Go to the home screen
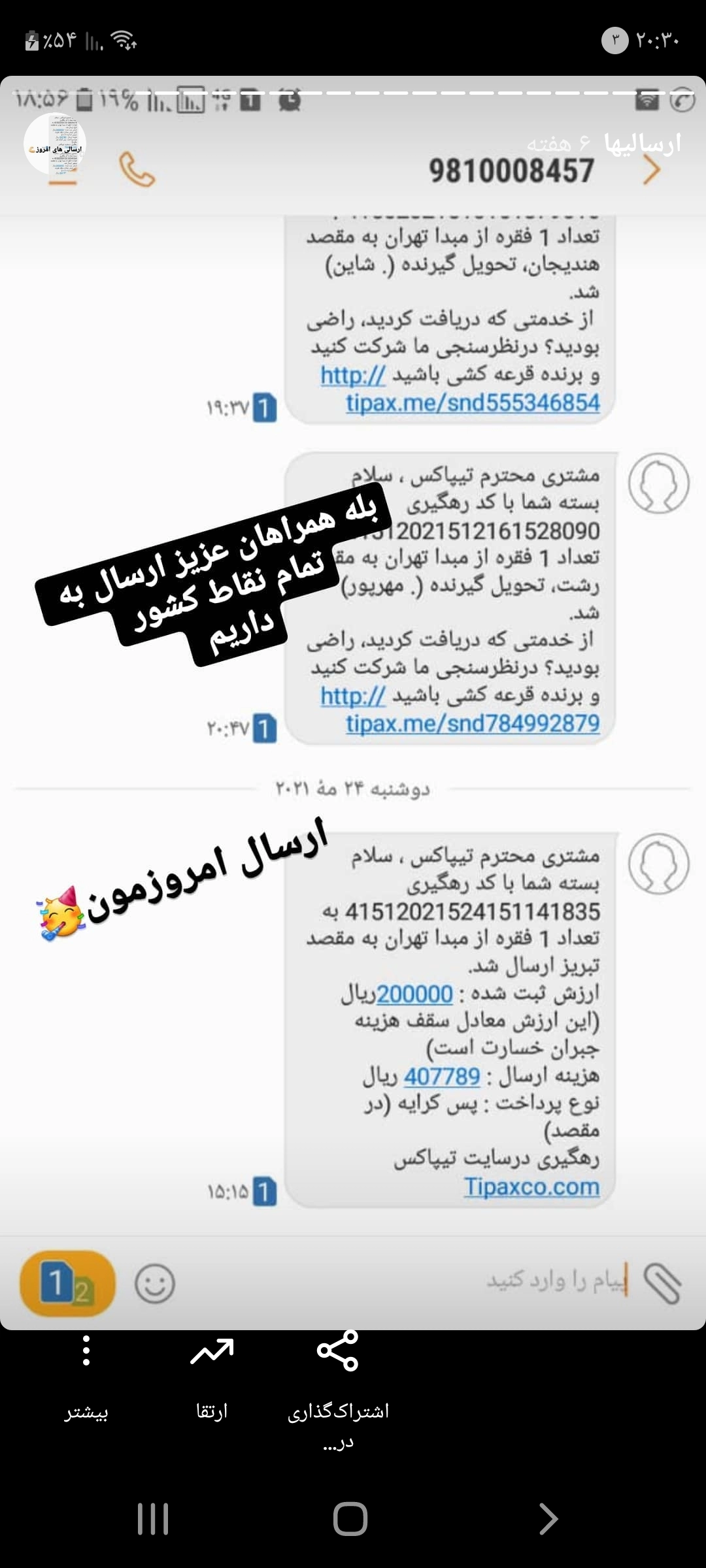Viewport: 706px width, 1568px height. coord(350,1518)
